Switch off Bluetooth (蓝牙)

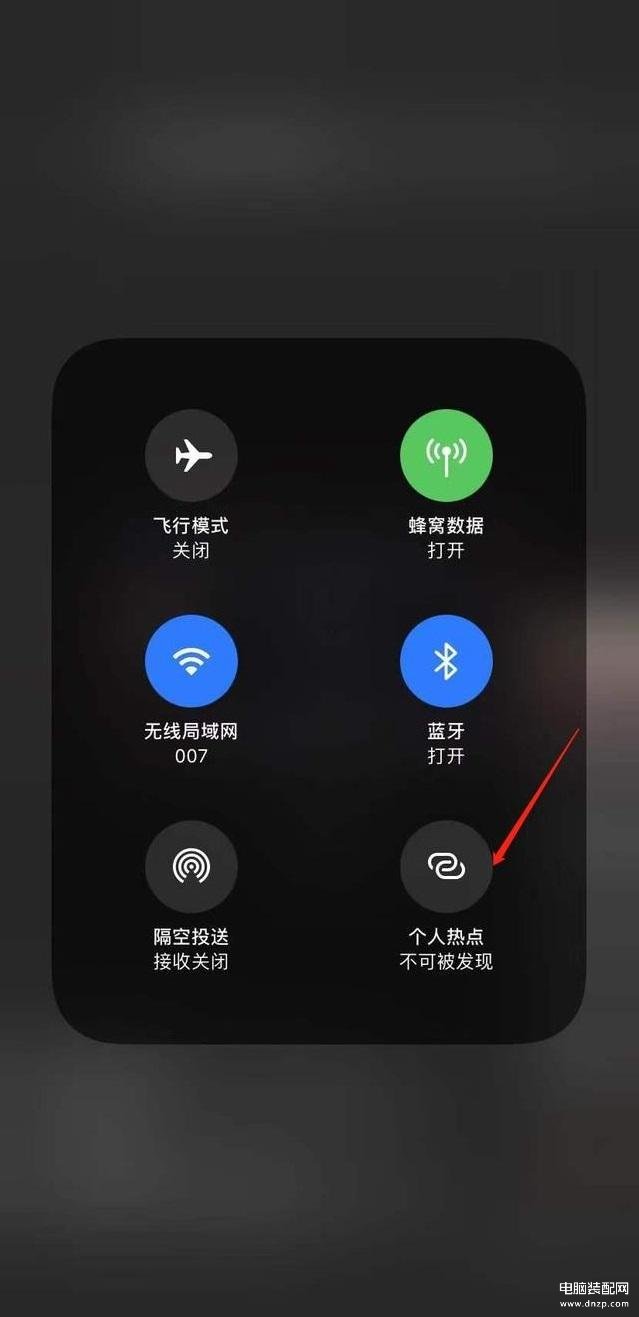(x=446, y=661)
